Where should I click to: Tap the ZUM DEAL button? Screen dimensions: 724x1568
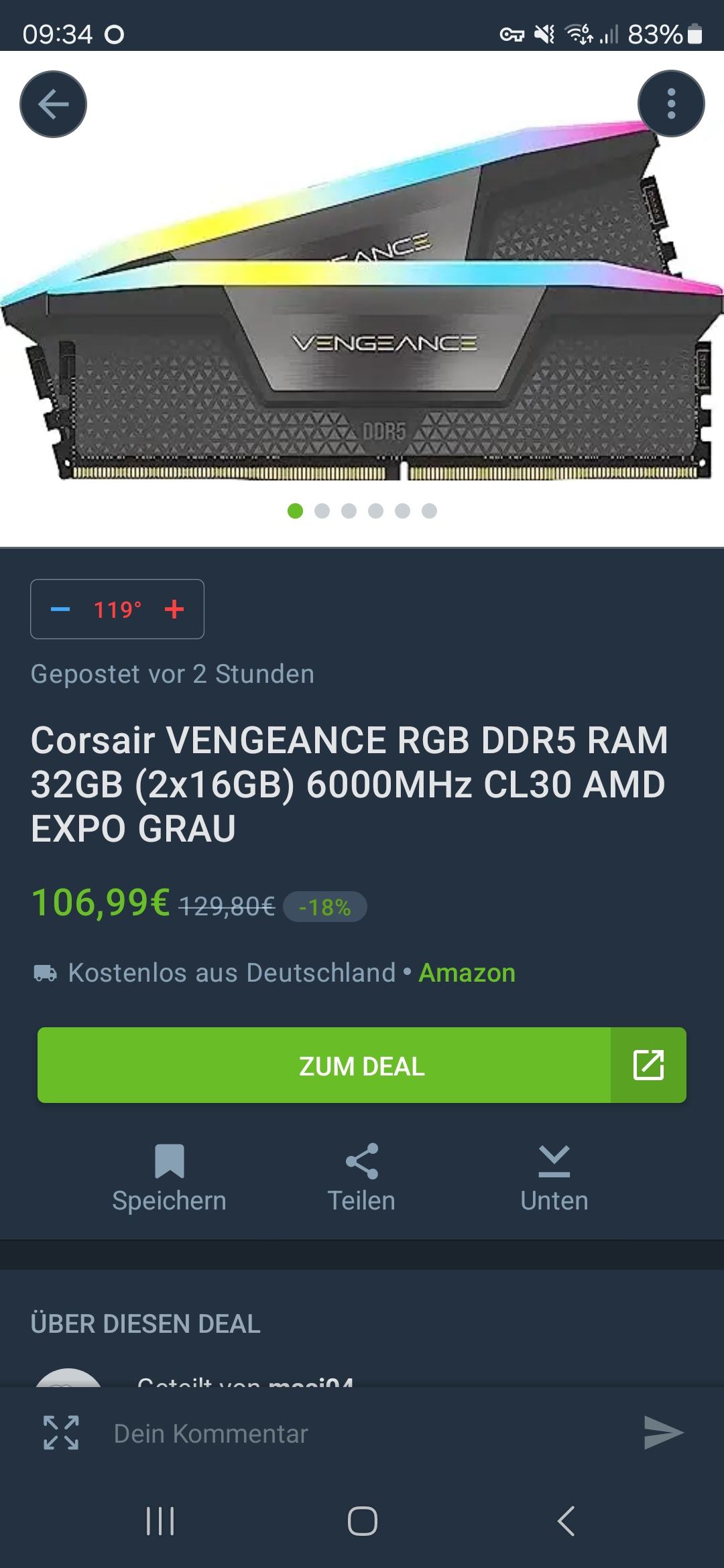tap(362, 1065)
